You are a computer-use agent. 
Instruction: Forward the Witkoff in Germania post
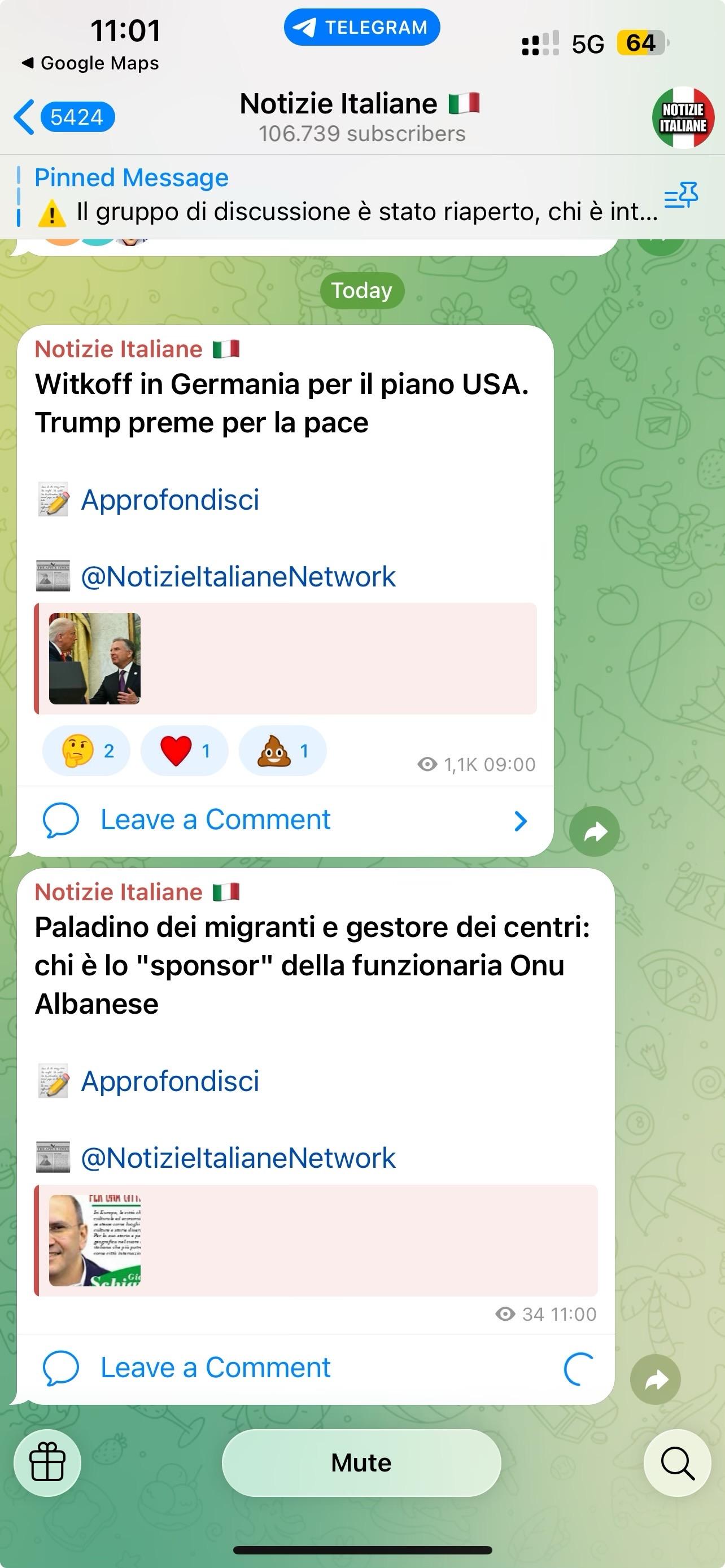point(594,831)
